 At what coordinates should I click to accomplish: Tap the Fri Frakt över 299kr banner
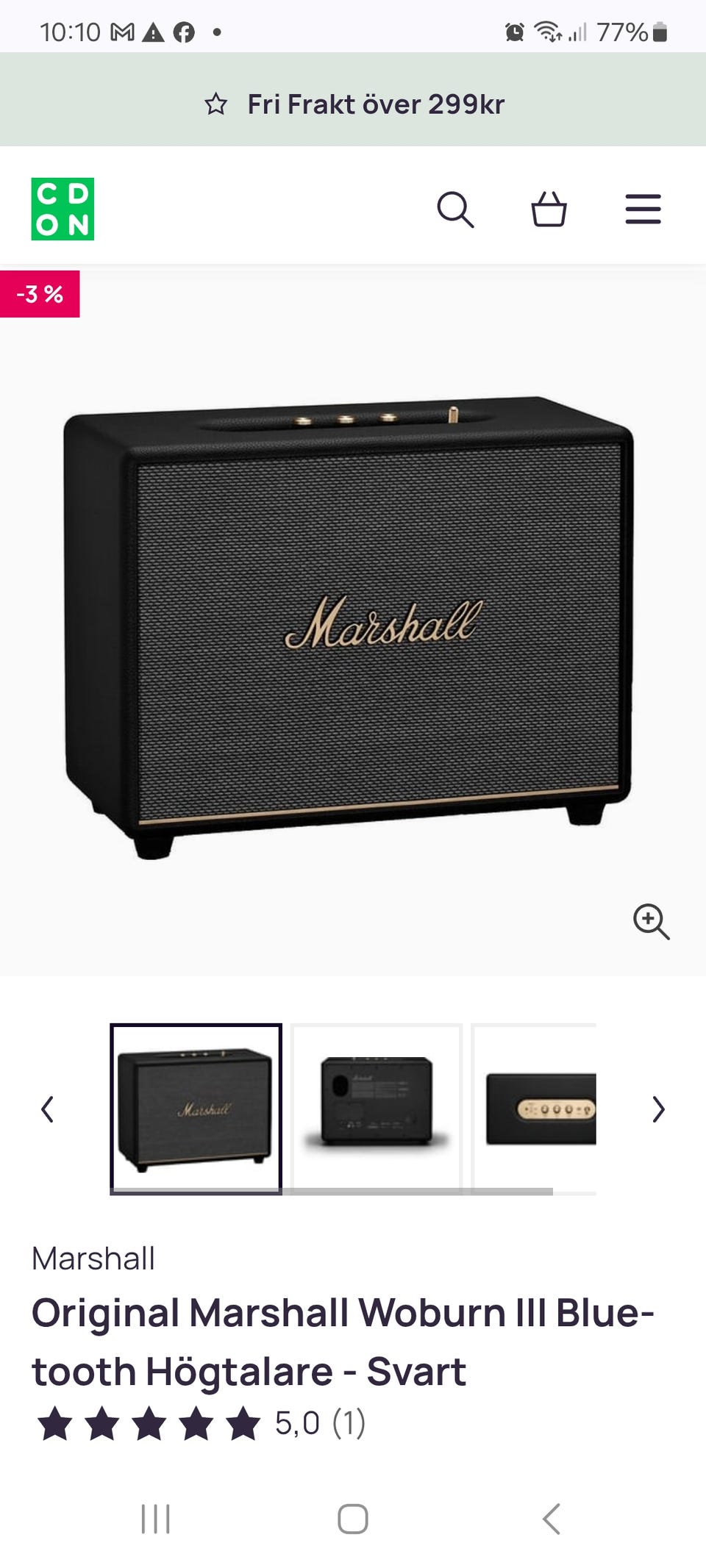tap(353, 104)
